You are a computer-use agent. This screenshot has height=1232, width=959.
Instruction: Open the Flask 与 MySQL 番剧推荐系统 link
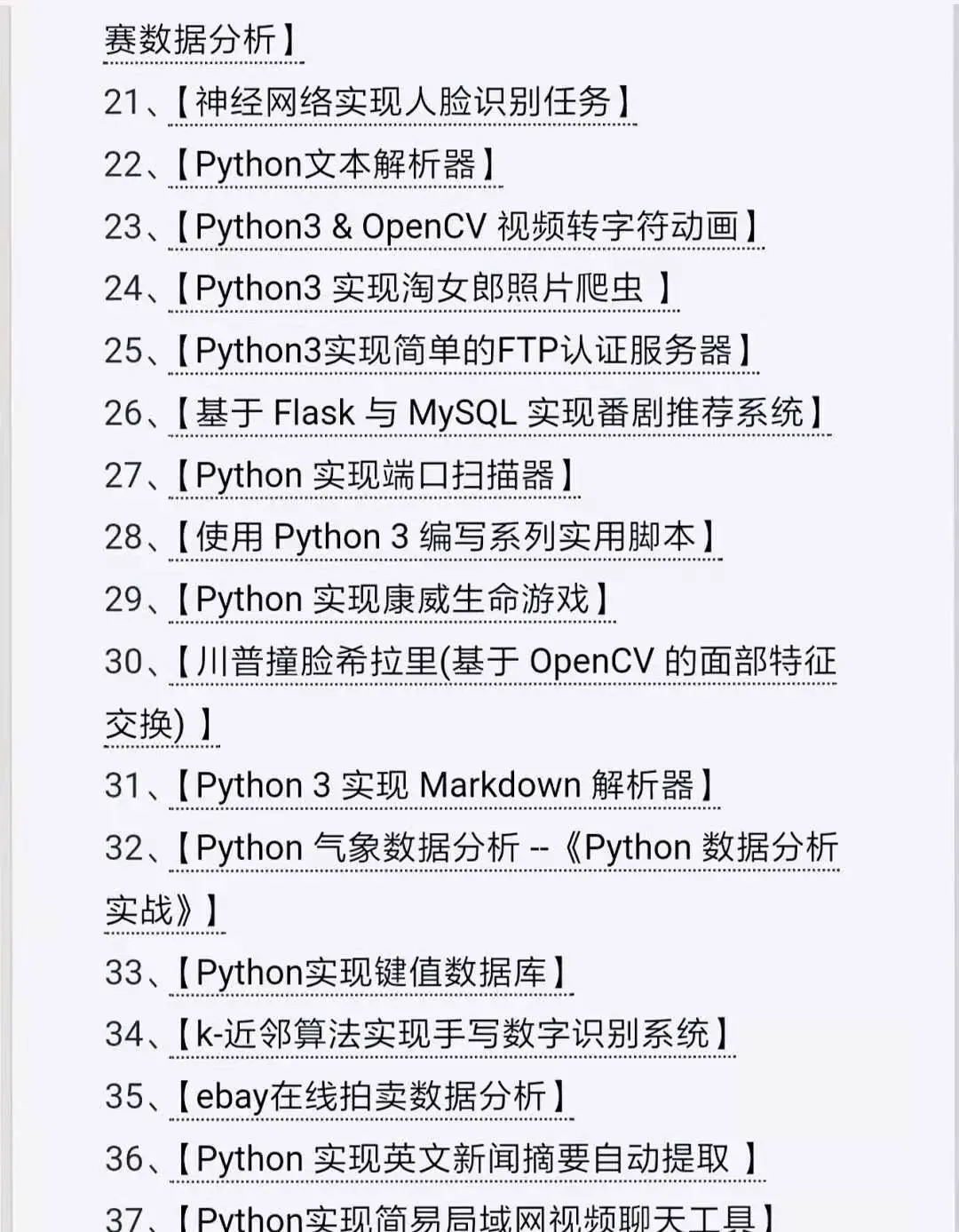tap(499, 413)
